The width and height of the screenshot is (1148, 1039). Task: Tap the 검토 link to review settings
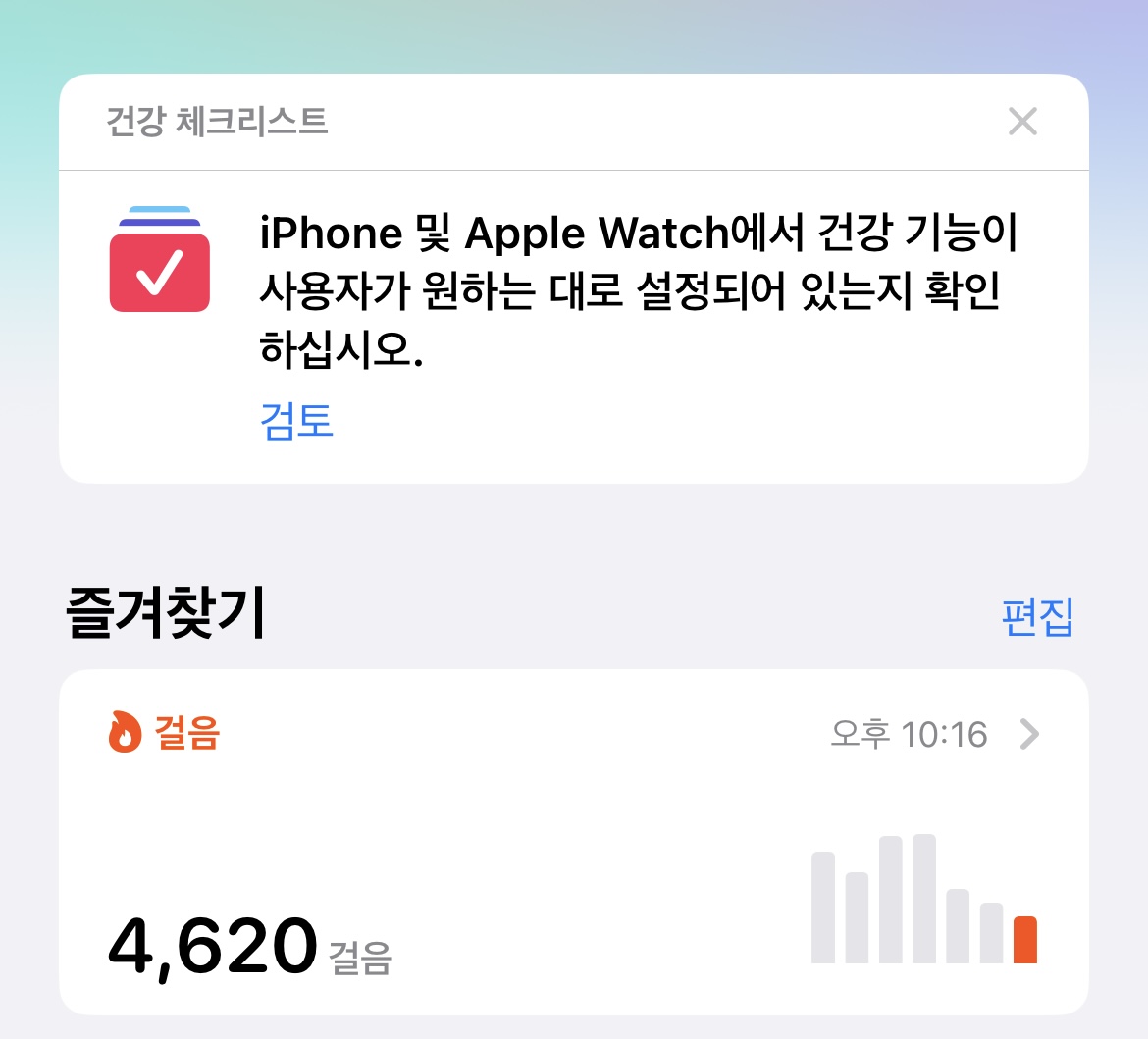[x=296, y=421]
